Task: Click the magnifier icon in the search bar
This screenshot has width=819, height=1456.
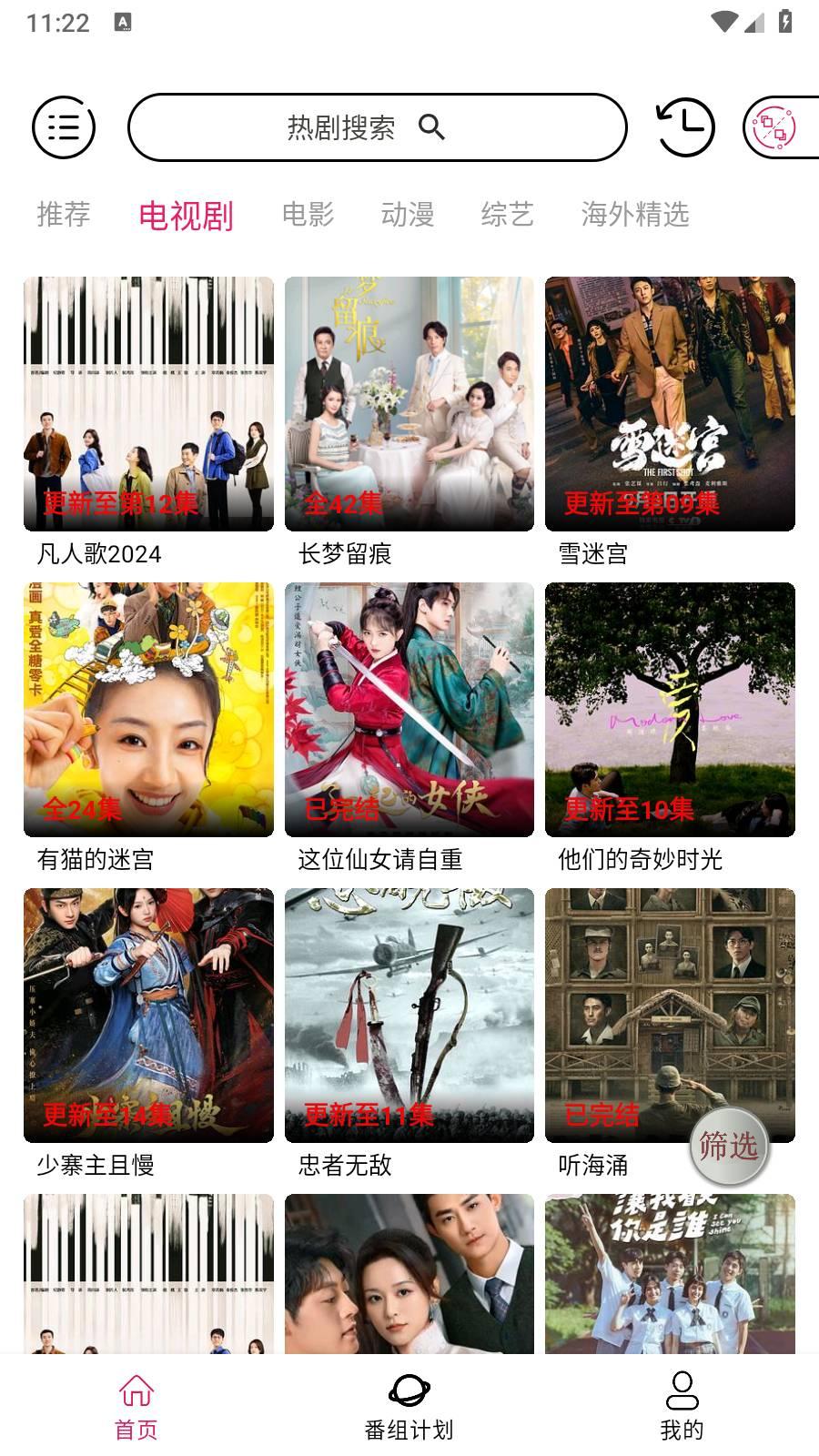Action: click(431, 127)
